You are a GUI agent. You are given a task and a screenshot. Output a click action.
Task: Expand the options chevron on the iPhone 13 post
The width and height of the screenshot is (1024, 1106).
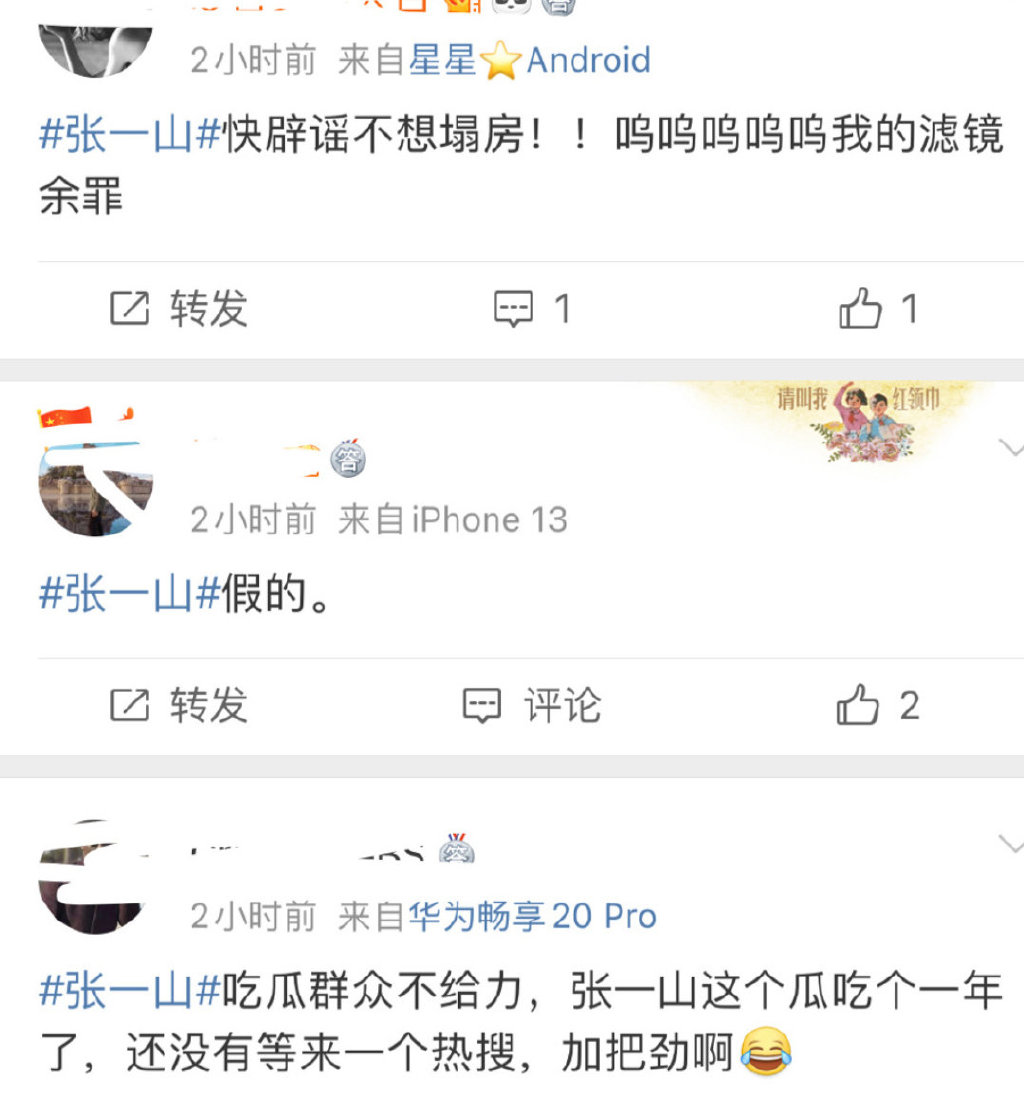[1011, 447]
